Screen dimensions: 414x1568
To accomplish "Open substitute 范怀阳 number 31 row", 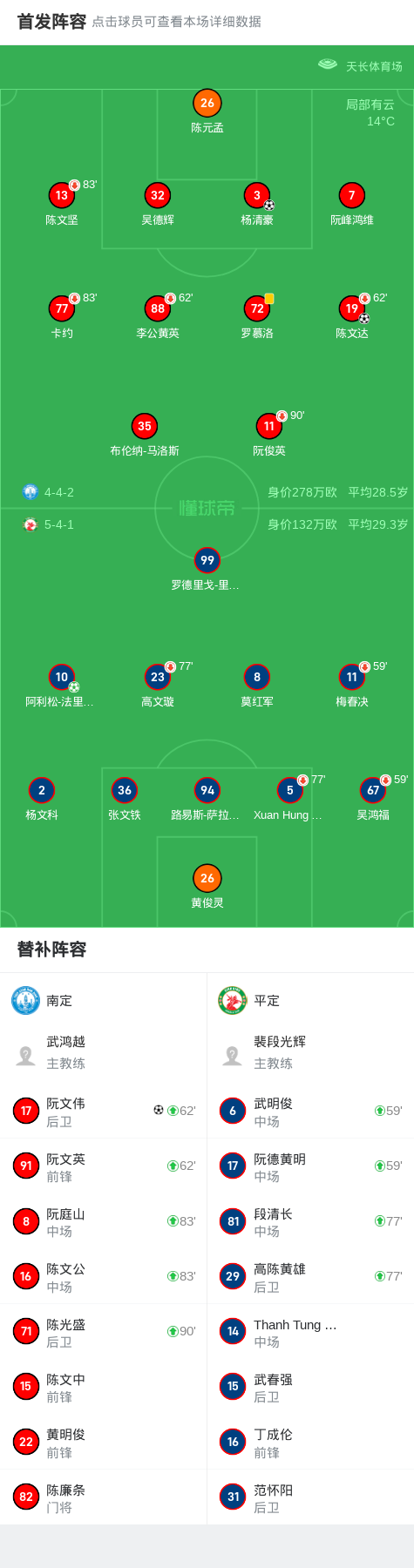I will point(310,1497).
